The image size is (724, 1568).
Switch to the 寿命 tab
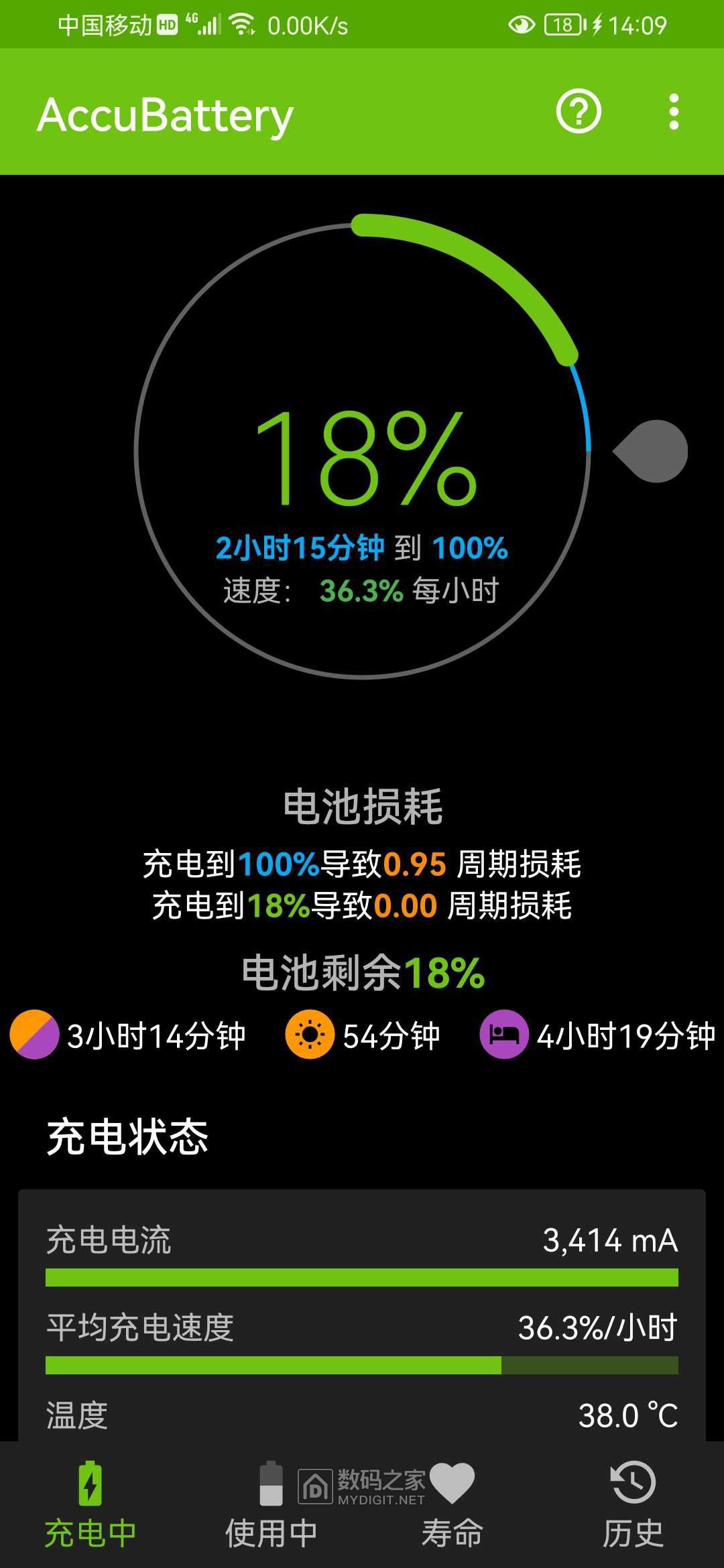[452, 1505]
